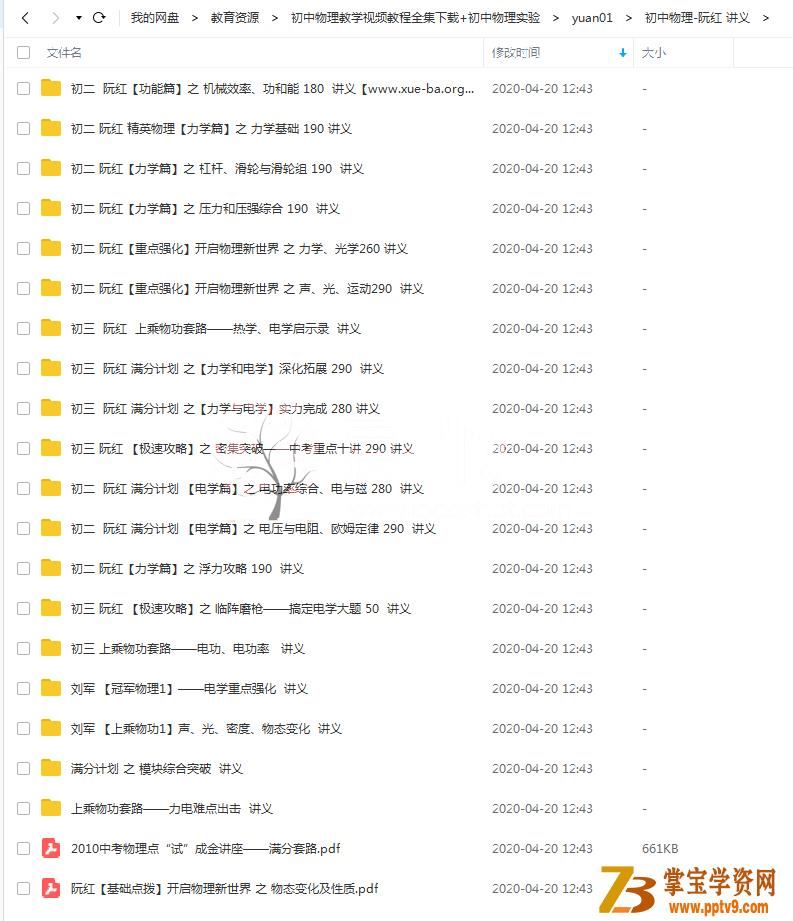Select all files checkbox
The image size is (793, 921).
(x=24, y=52)
